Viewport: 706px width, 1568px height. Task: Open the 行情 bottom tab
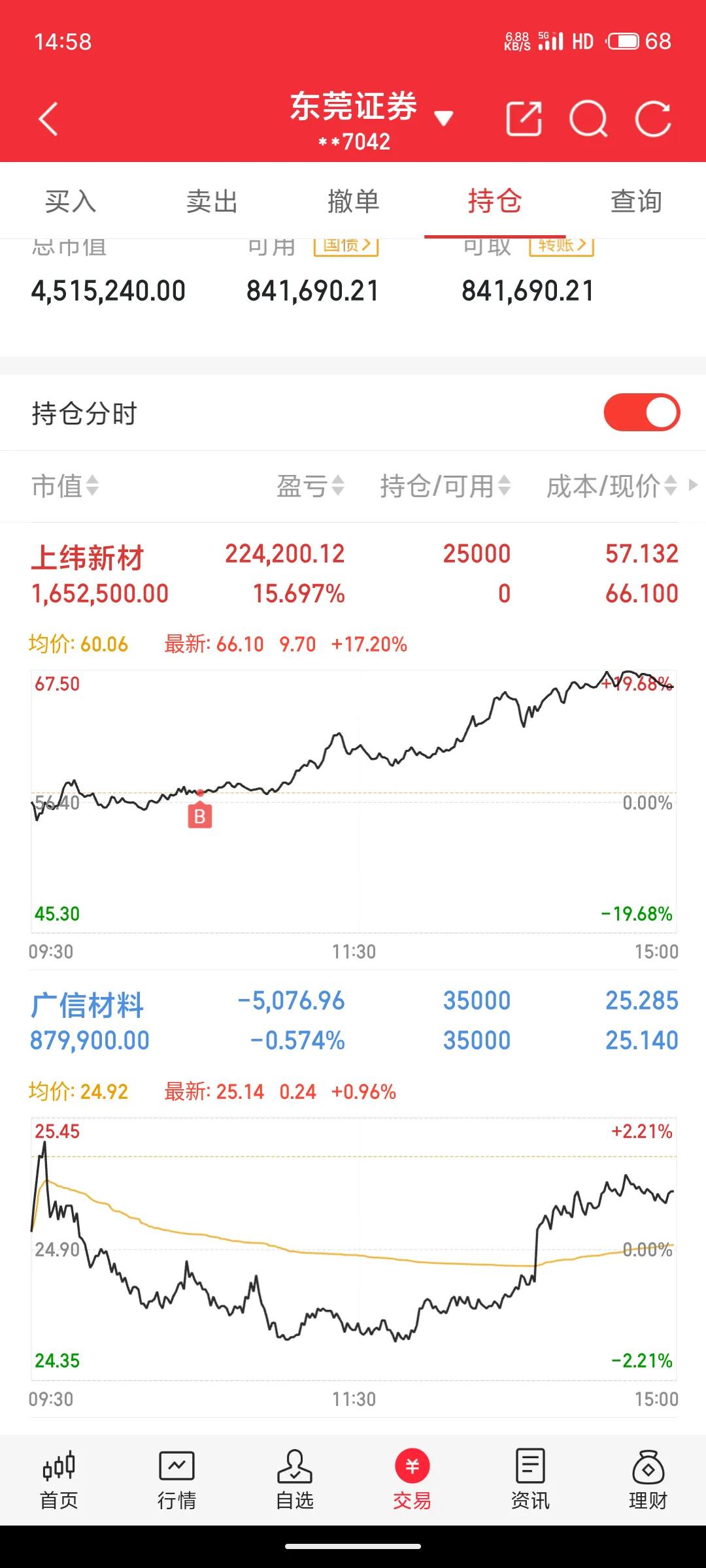click(176, 1481)
